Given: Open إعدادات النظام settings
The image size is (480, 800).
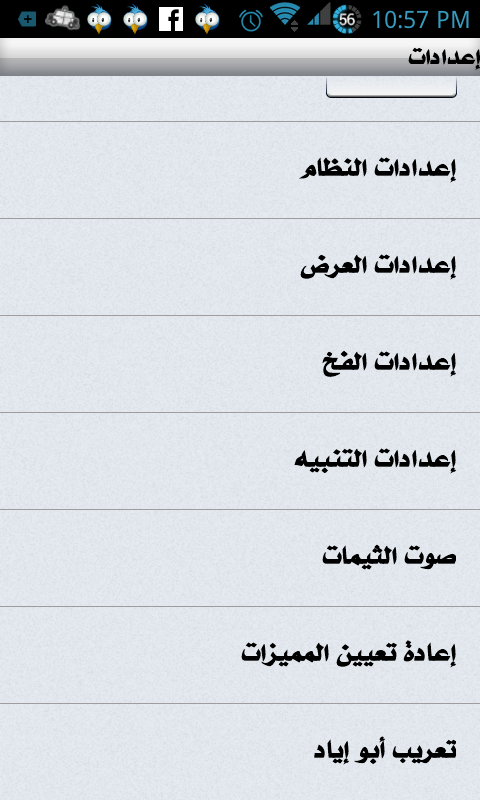Looking at the screenshot, I should (x=240, y=170).
